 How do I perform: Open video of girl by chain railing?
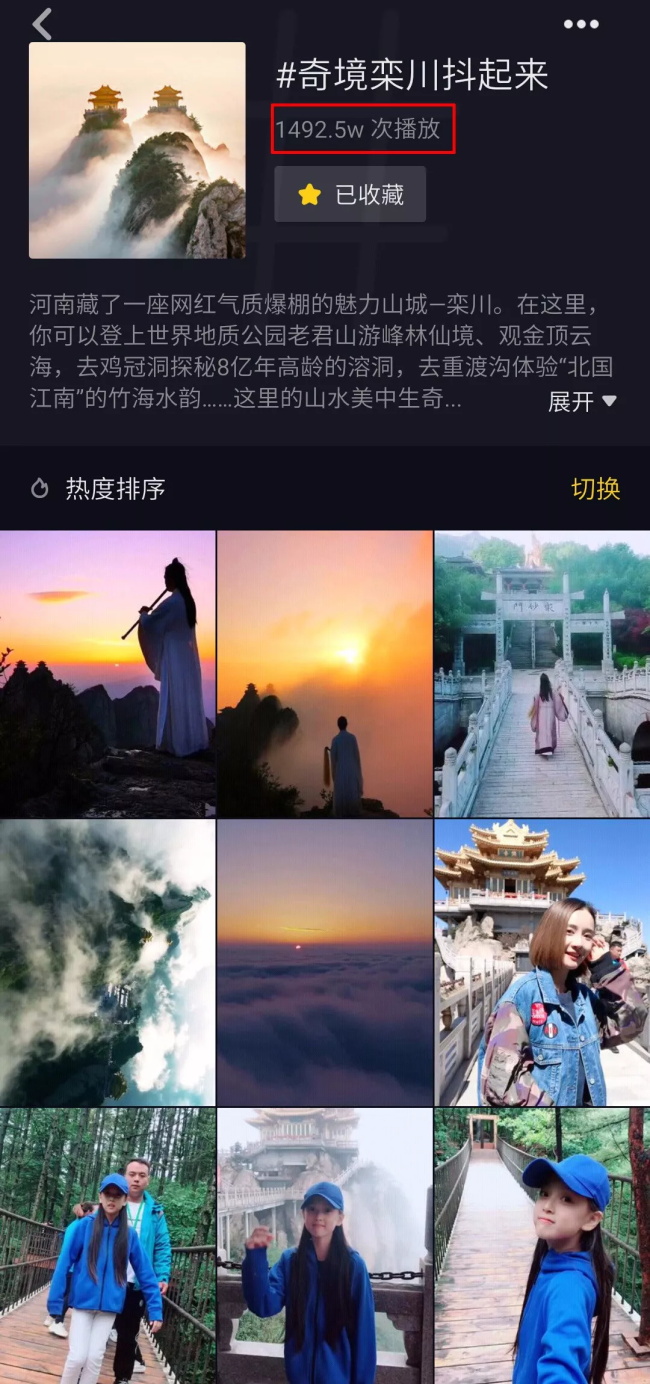tap(324, 1245)
